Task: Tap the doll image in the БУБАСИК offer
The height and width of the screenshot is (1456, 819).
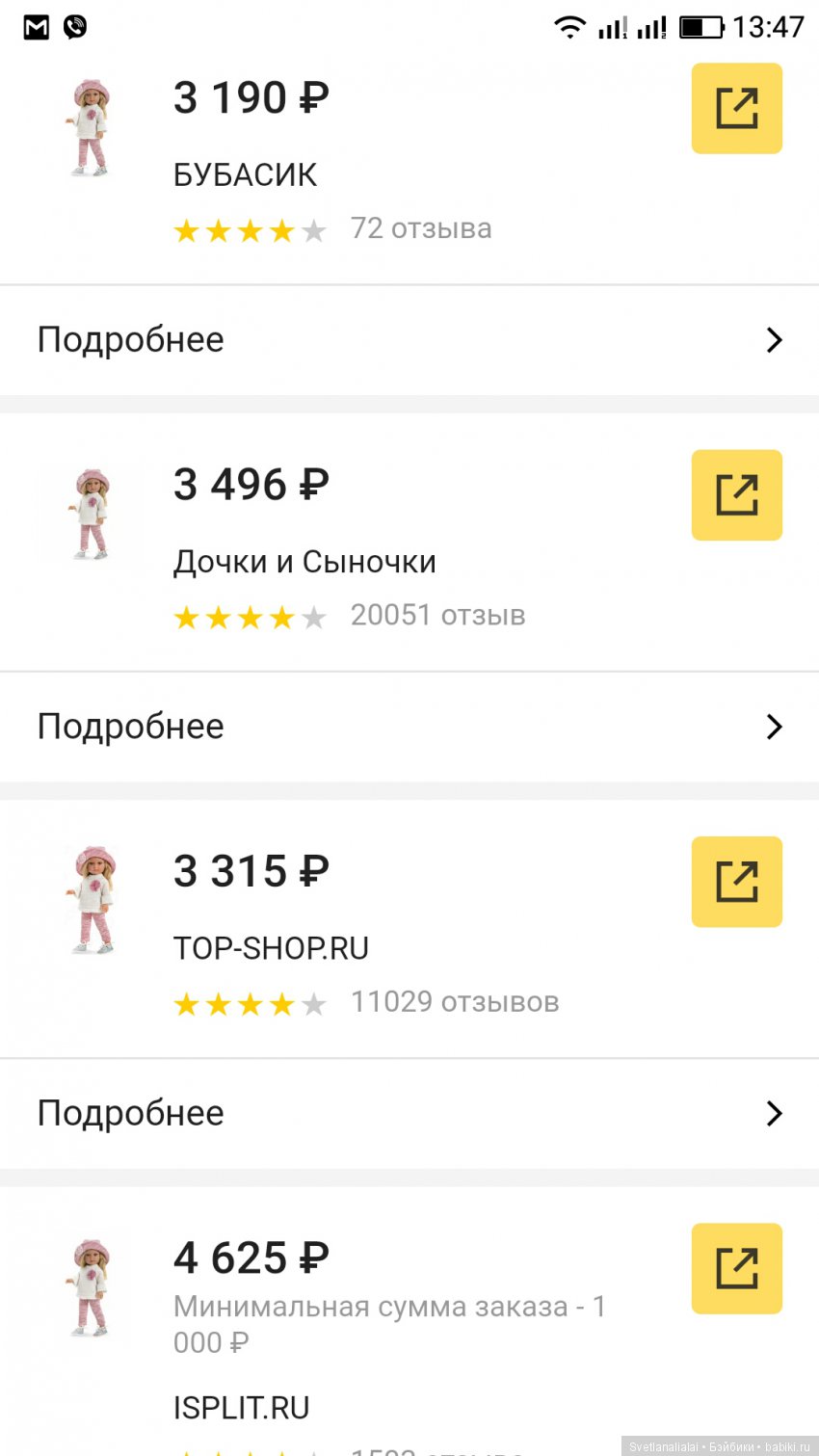Action: pos(91,128)
